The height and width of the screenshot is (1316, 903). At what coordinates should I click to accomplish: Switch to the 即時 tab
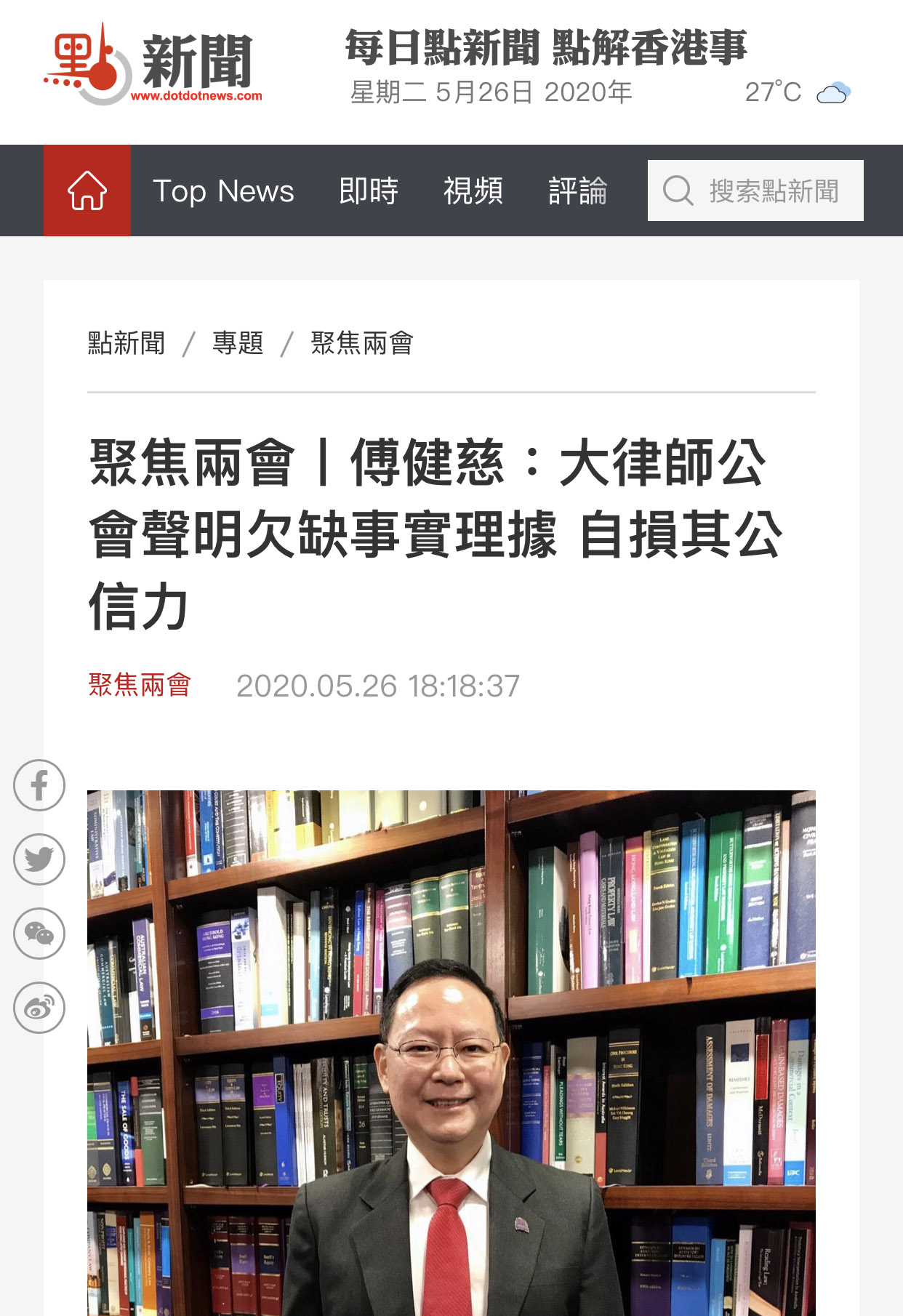[369, 191]
